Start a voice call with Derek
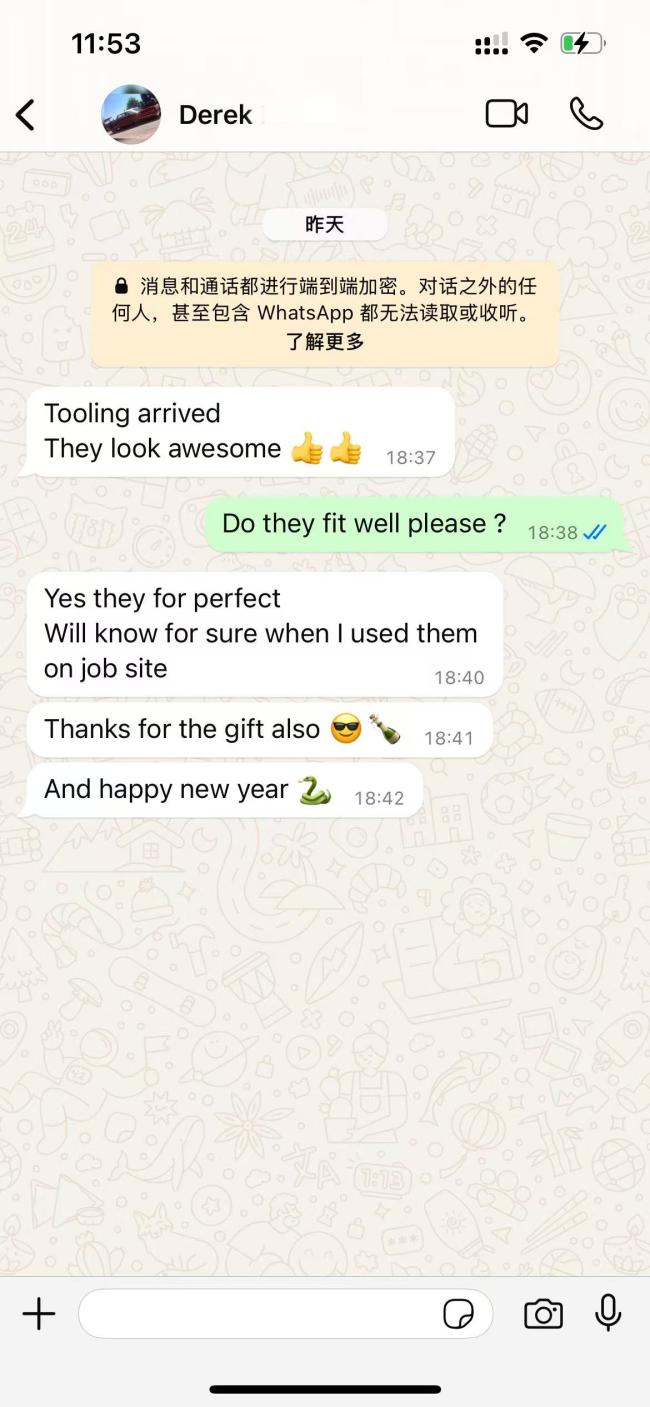This screenshot has height=1407, width=650. coord(586,114)
